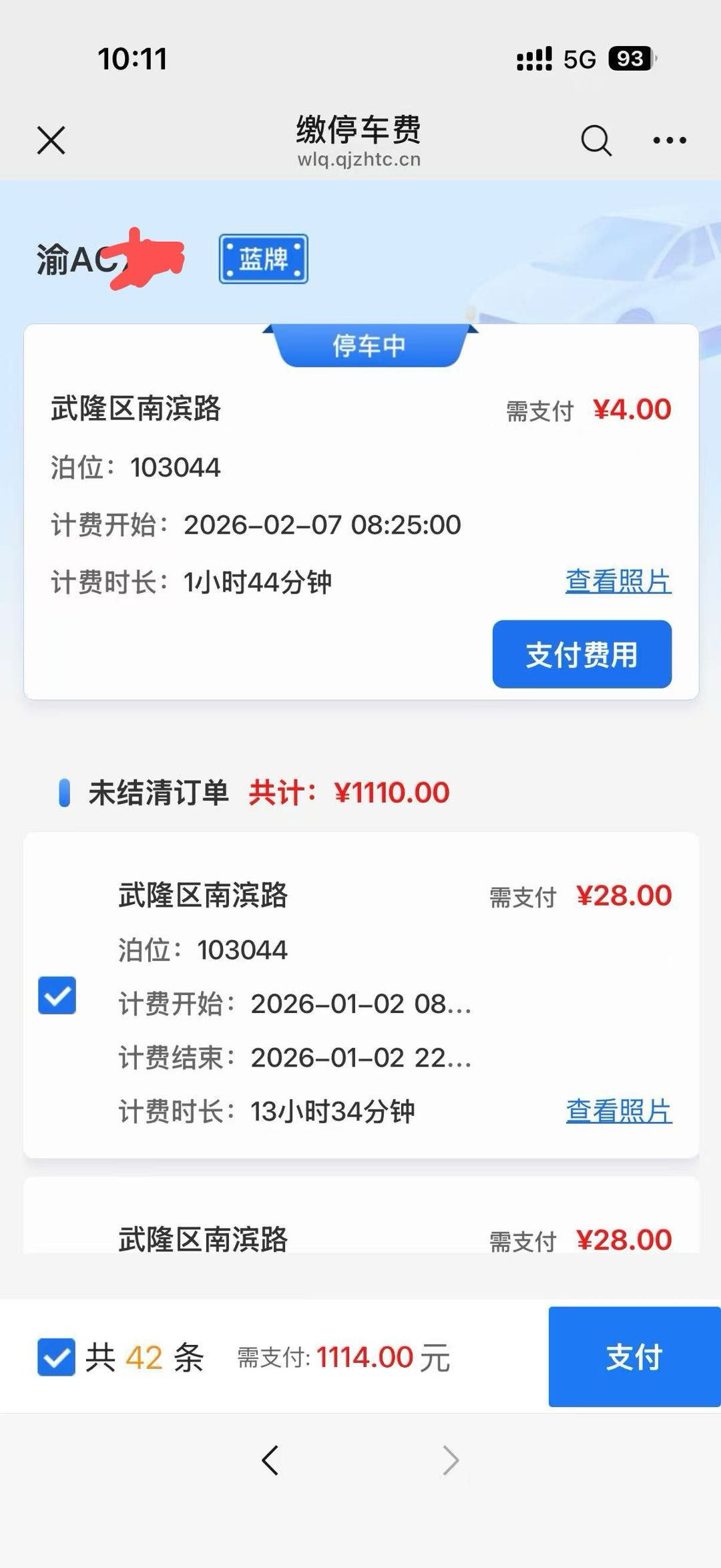Tap 支付费用 for the current parking session
The height and width of the screenshot is (1568, 721).
(581, 654)
